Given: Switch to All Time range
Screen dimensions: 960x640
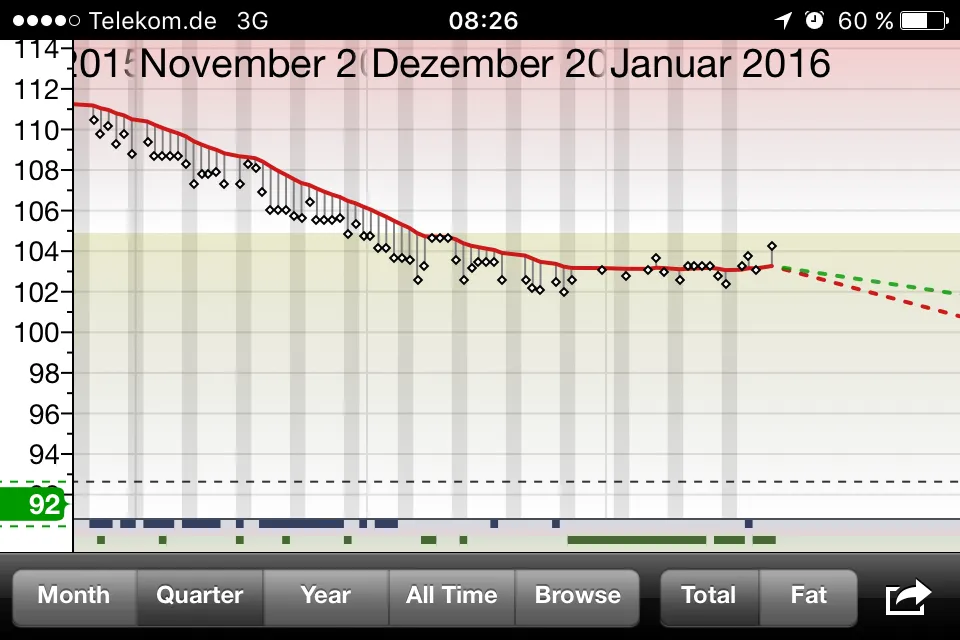Looking at the screenshot, I should pyautogui.click(x=452, y=596).
